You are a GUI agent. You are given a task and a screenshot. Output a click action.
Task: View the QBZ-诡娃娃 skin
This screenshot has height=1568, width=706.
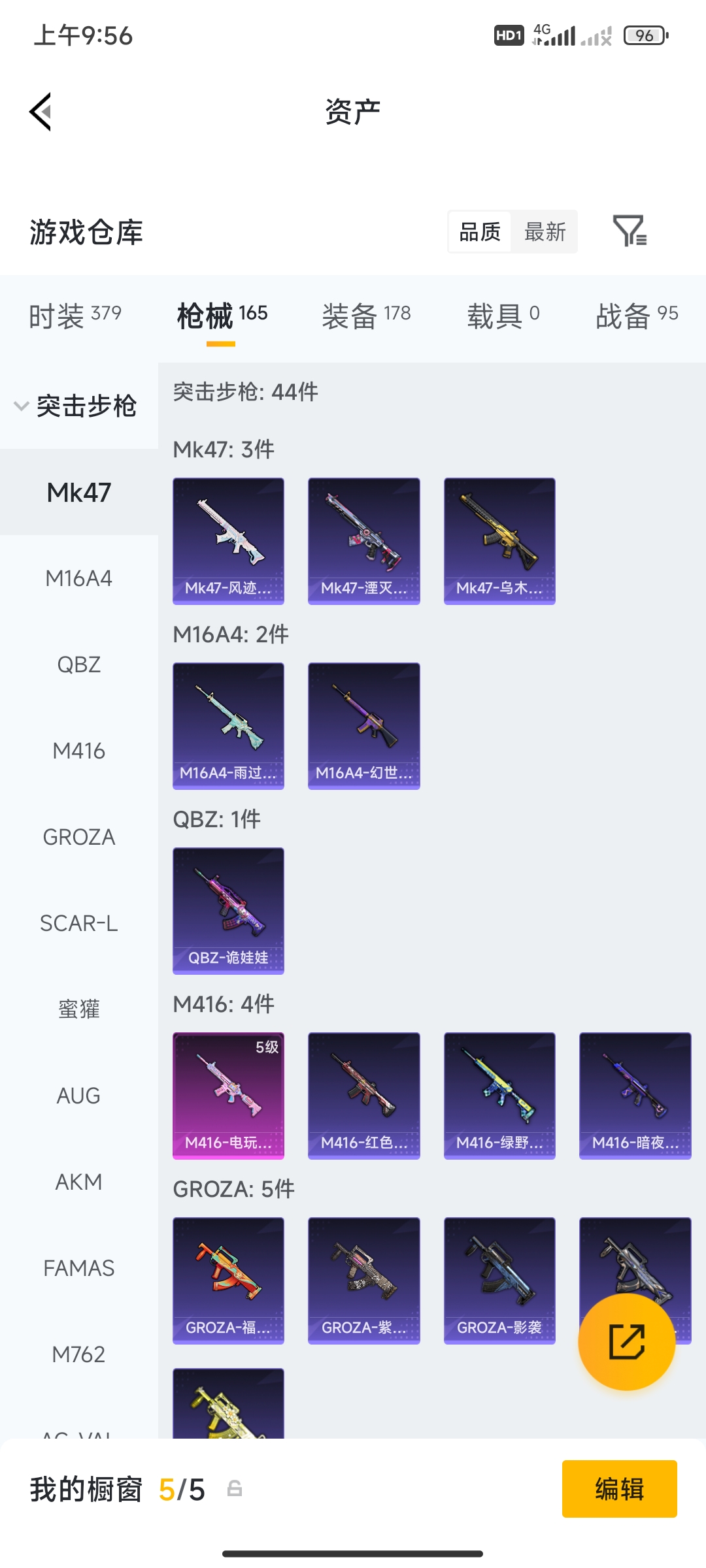coord(228,910)
